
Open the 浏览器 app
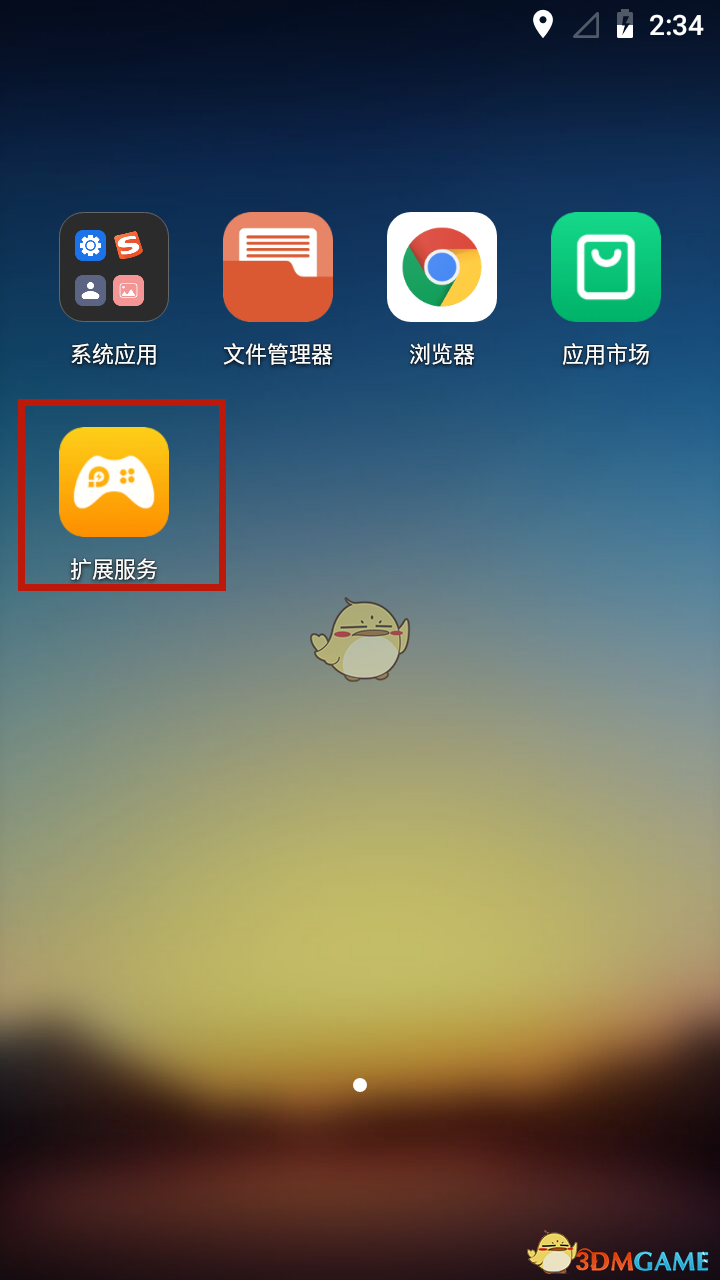[442, 267]
